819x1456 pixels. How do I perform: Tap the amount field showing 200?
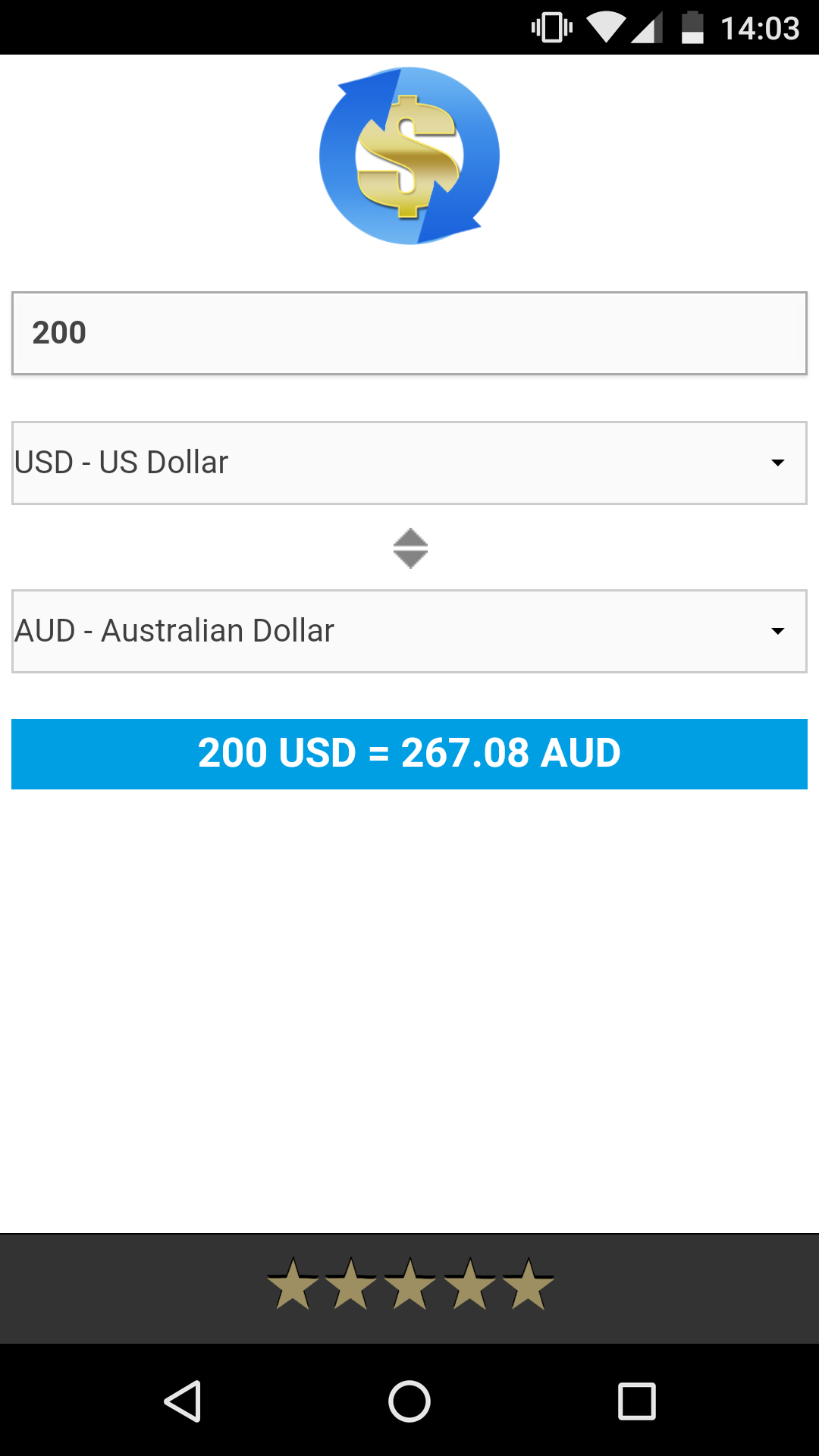(x=409, y=333)
